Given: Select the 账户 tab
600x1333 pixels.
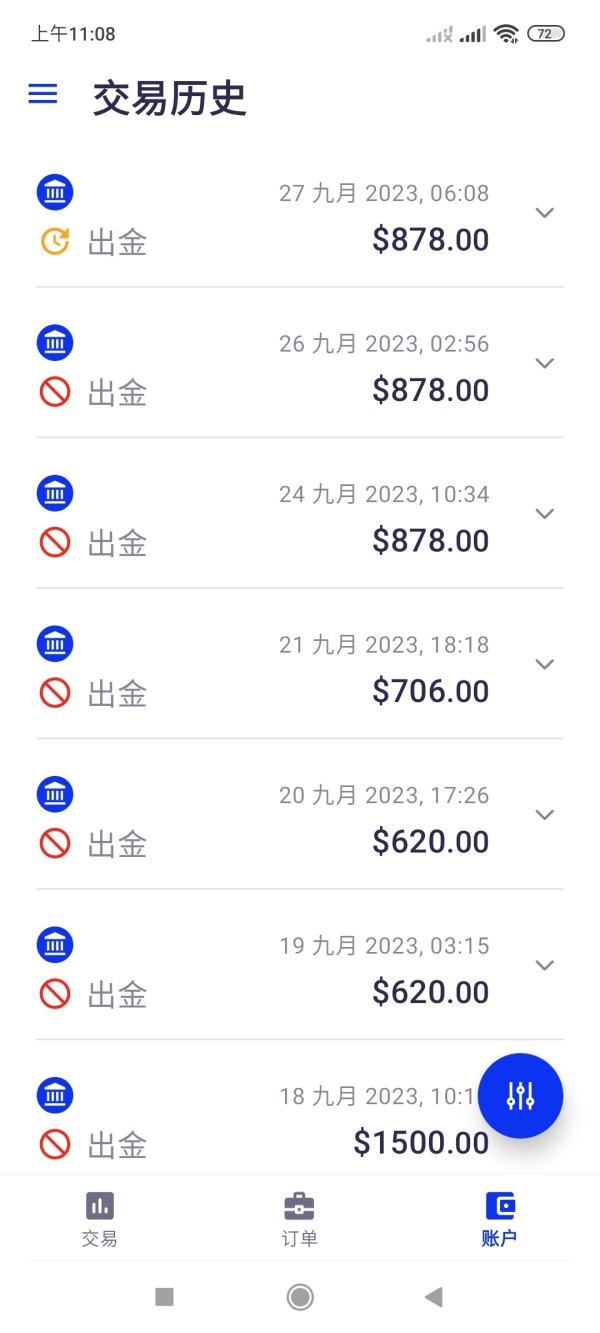Looking at the screenshot, I should coord(499,1218).
